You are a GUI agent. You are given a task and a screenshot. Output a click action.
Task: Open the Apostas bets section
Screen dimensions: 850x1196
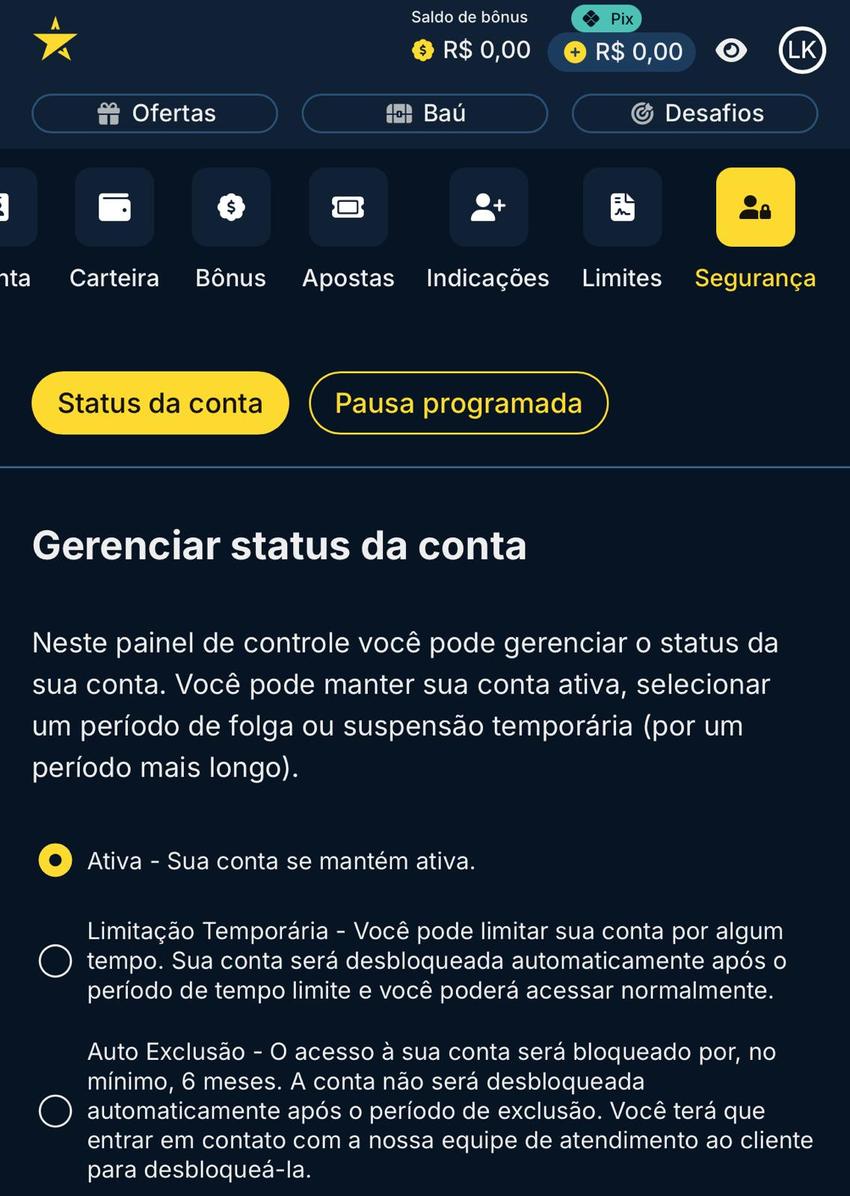348,207
